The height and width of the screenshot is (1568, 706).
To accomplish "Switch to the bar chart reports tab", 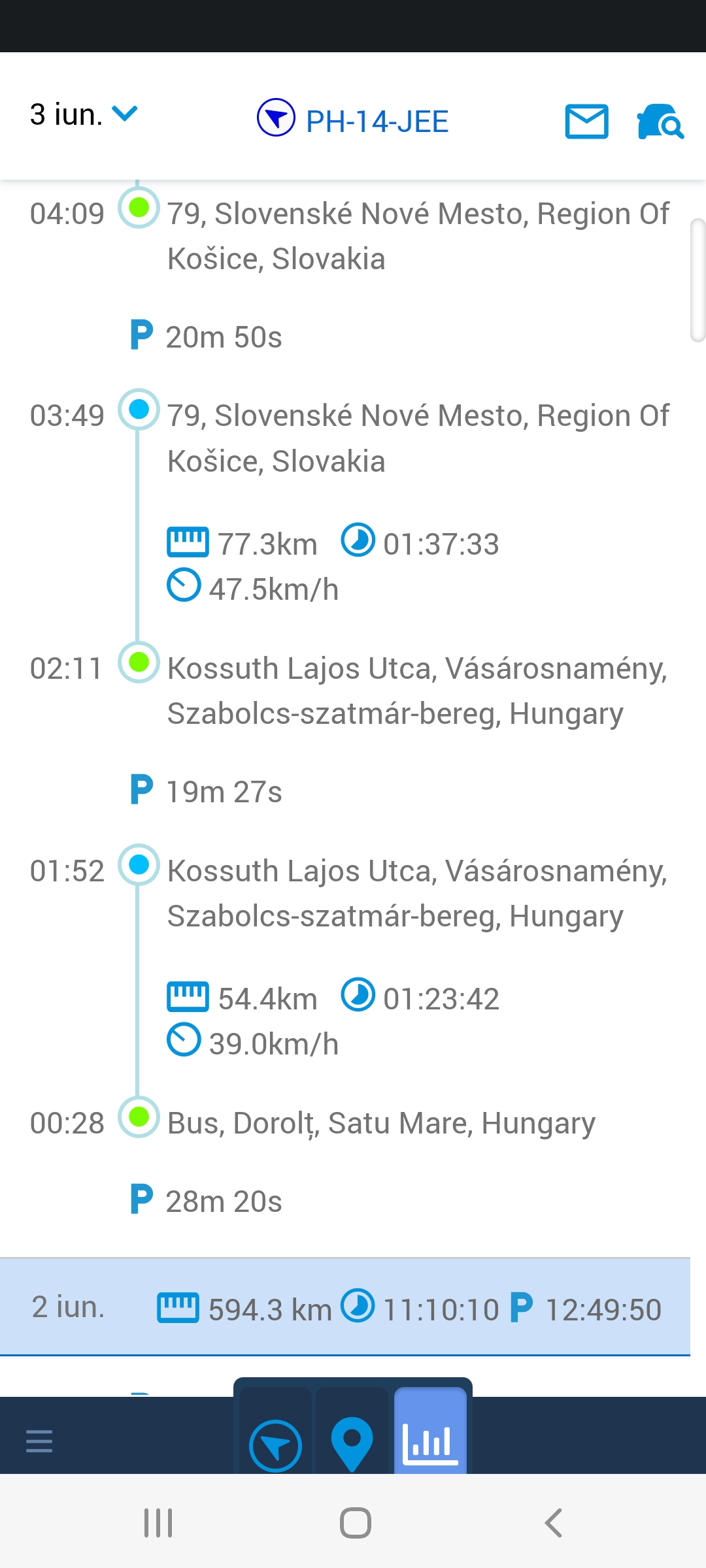I will (x=430, y=1443).
